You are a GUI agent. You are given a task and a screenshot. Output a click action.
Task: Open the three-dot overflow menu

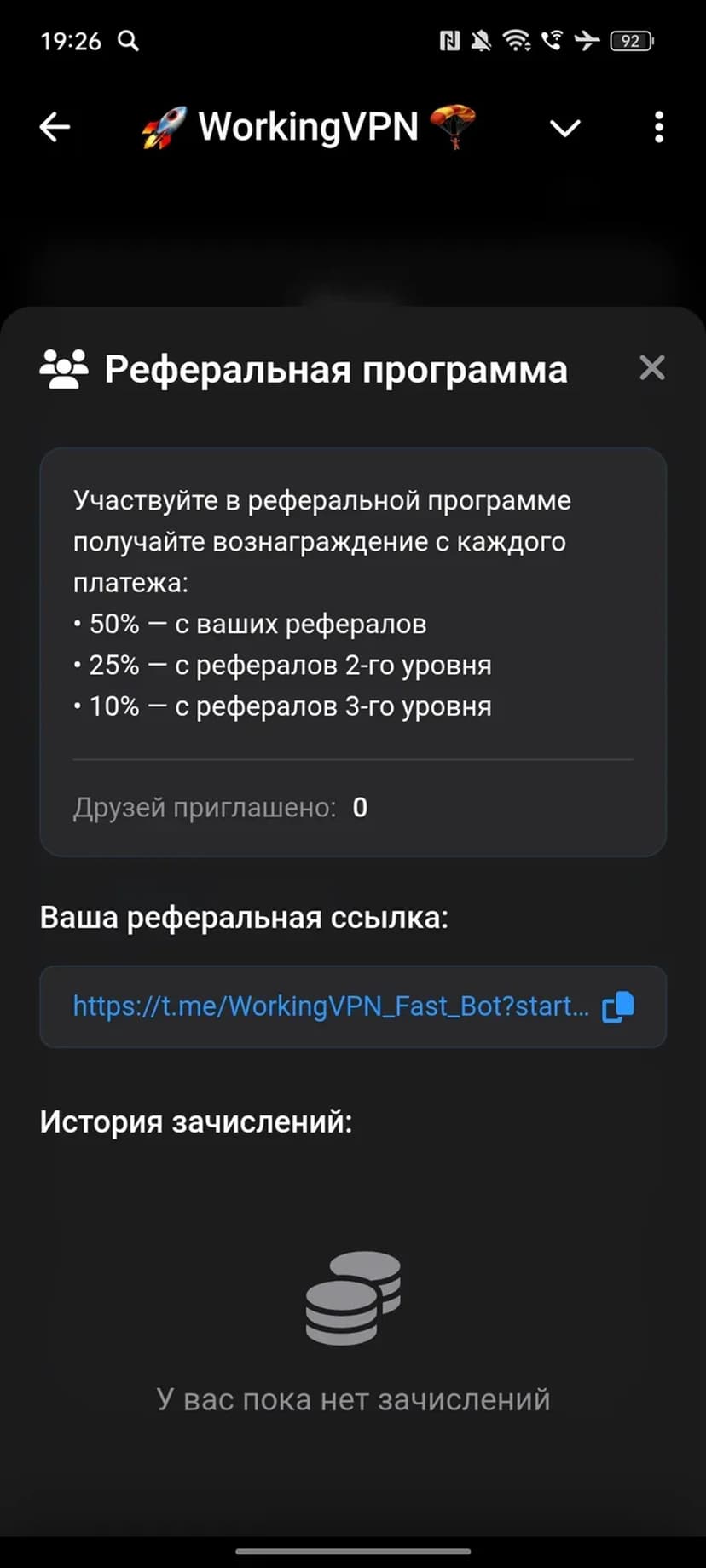[658, 128]
